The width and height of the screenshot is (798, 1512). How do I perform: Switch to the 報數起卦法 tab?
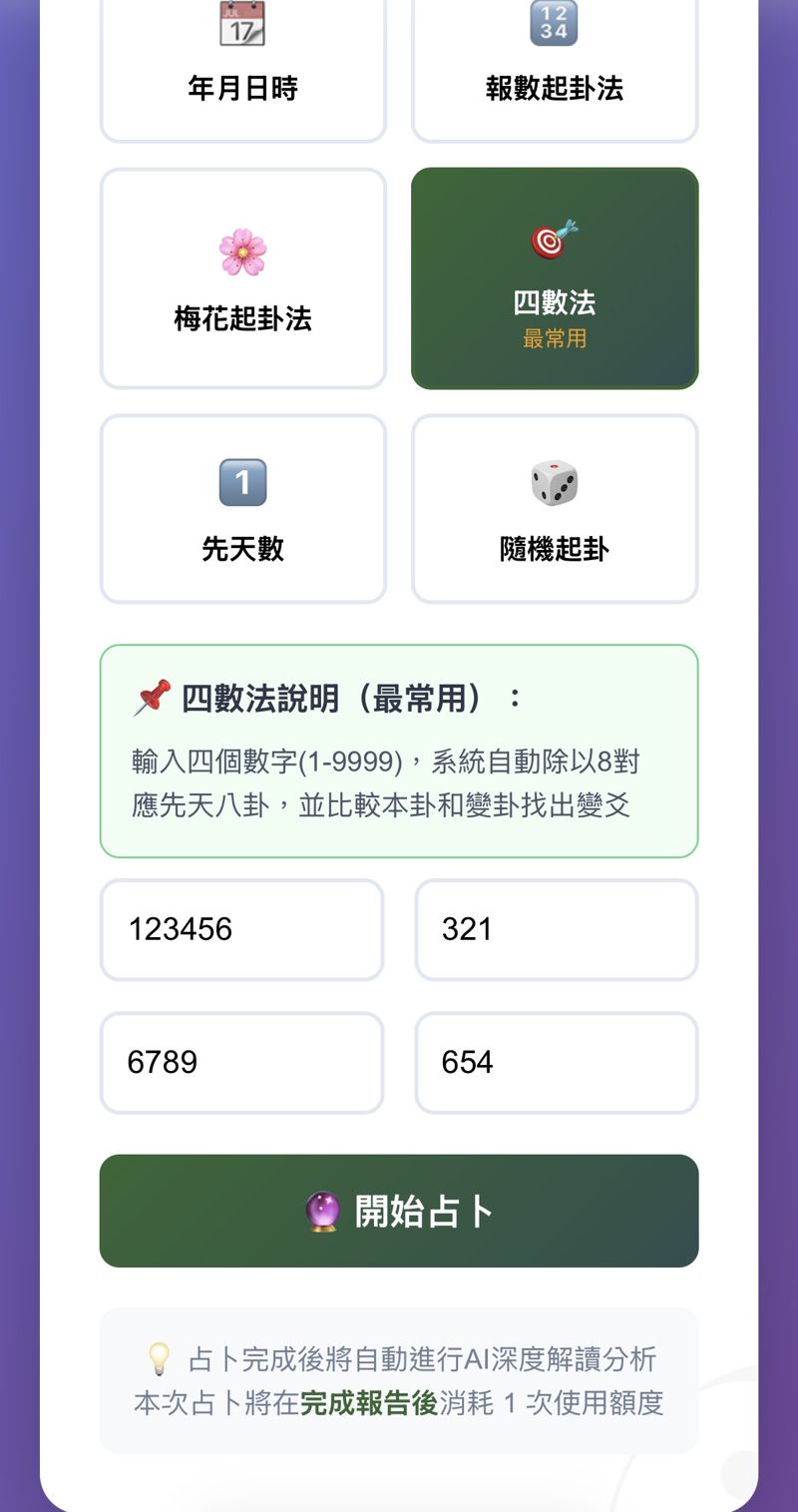click(555, 87)
